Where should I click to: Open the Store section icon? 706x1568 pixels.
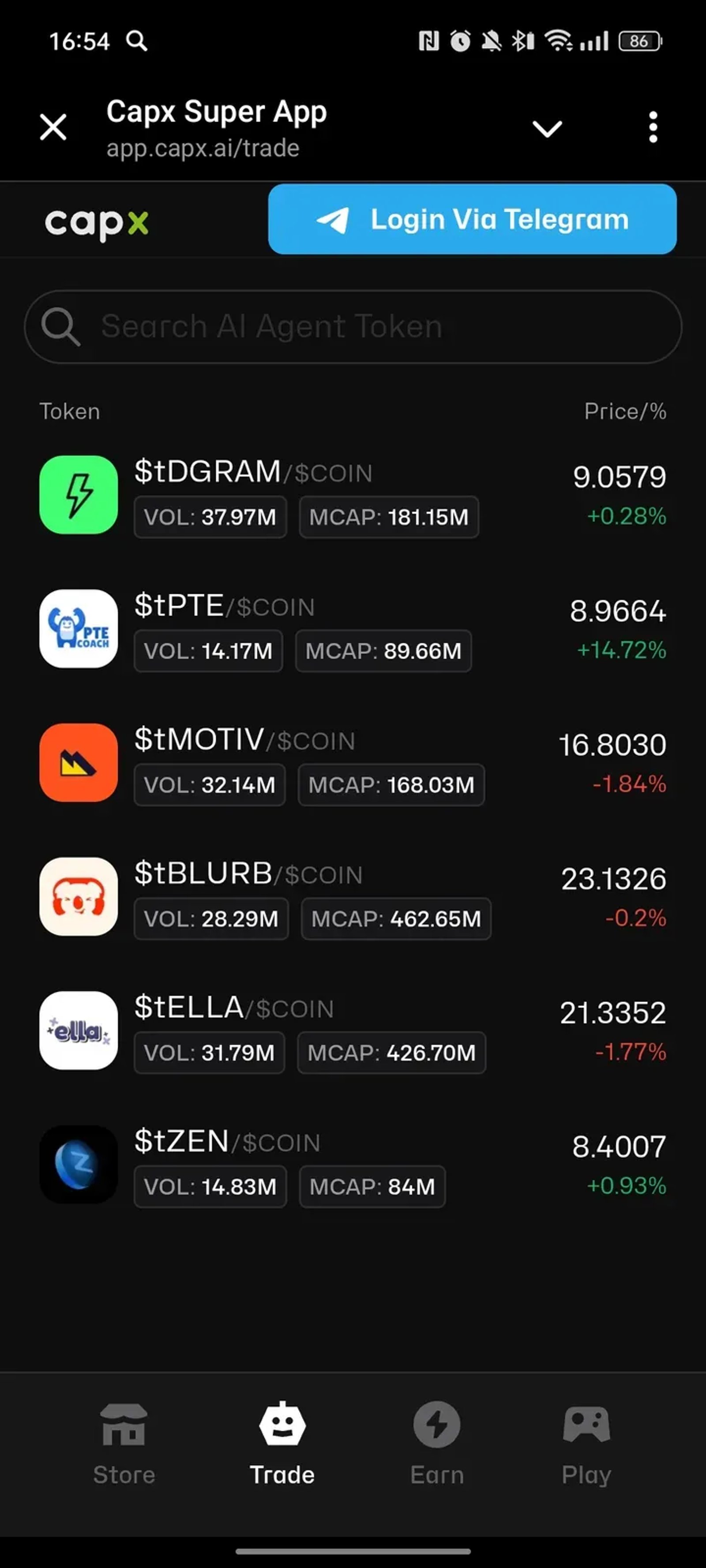pos(125,1424)
